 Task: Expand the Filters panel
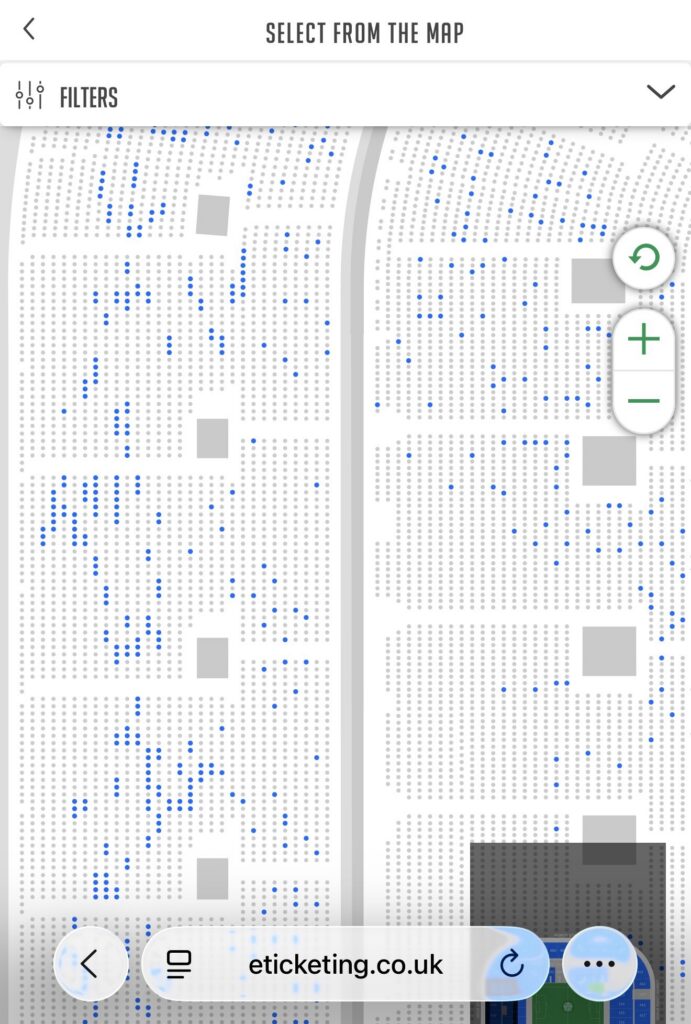[x=660, y=93]
